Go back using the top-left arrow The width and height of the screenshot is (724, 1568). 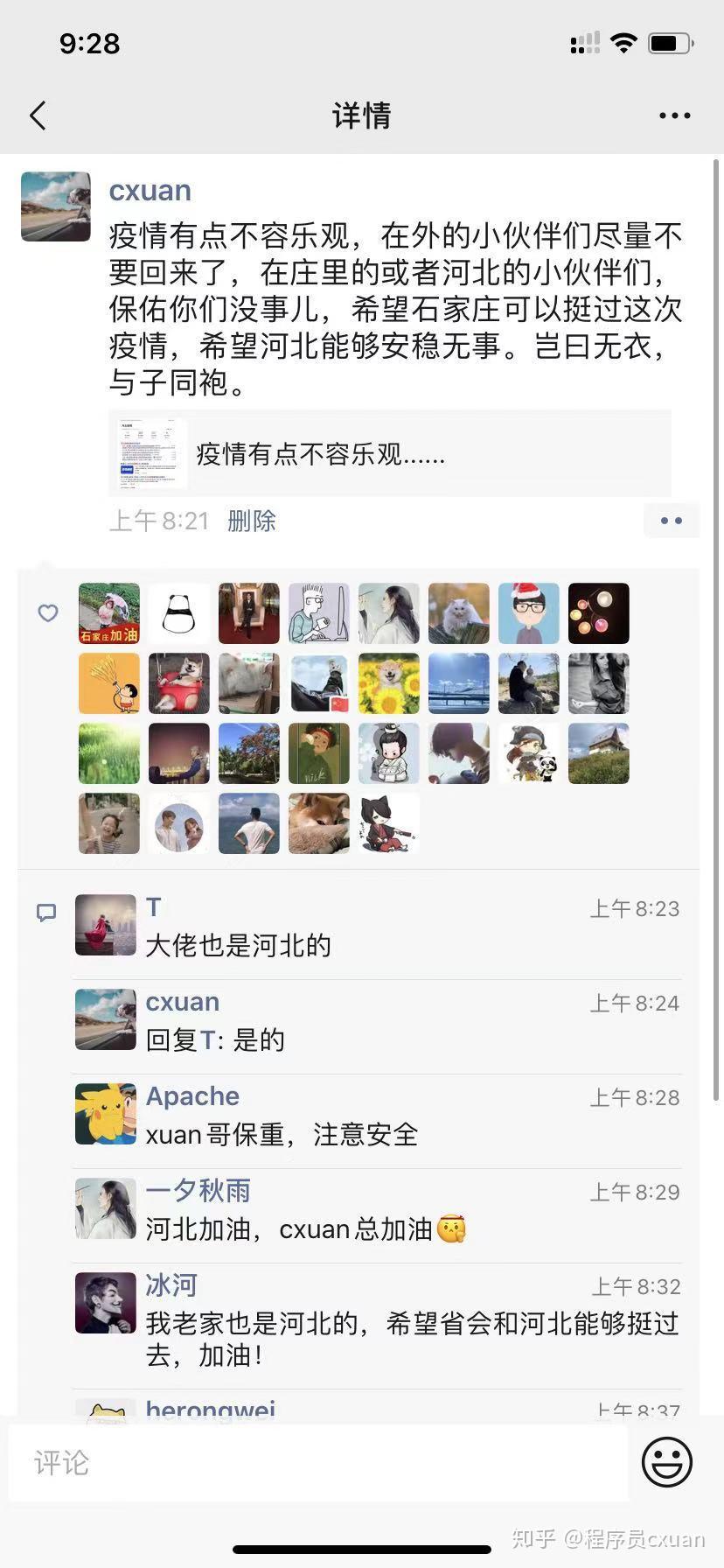pyautogui.click(x=38, y=115)
